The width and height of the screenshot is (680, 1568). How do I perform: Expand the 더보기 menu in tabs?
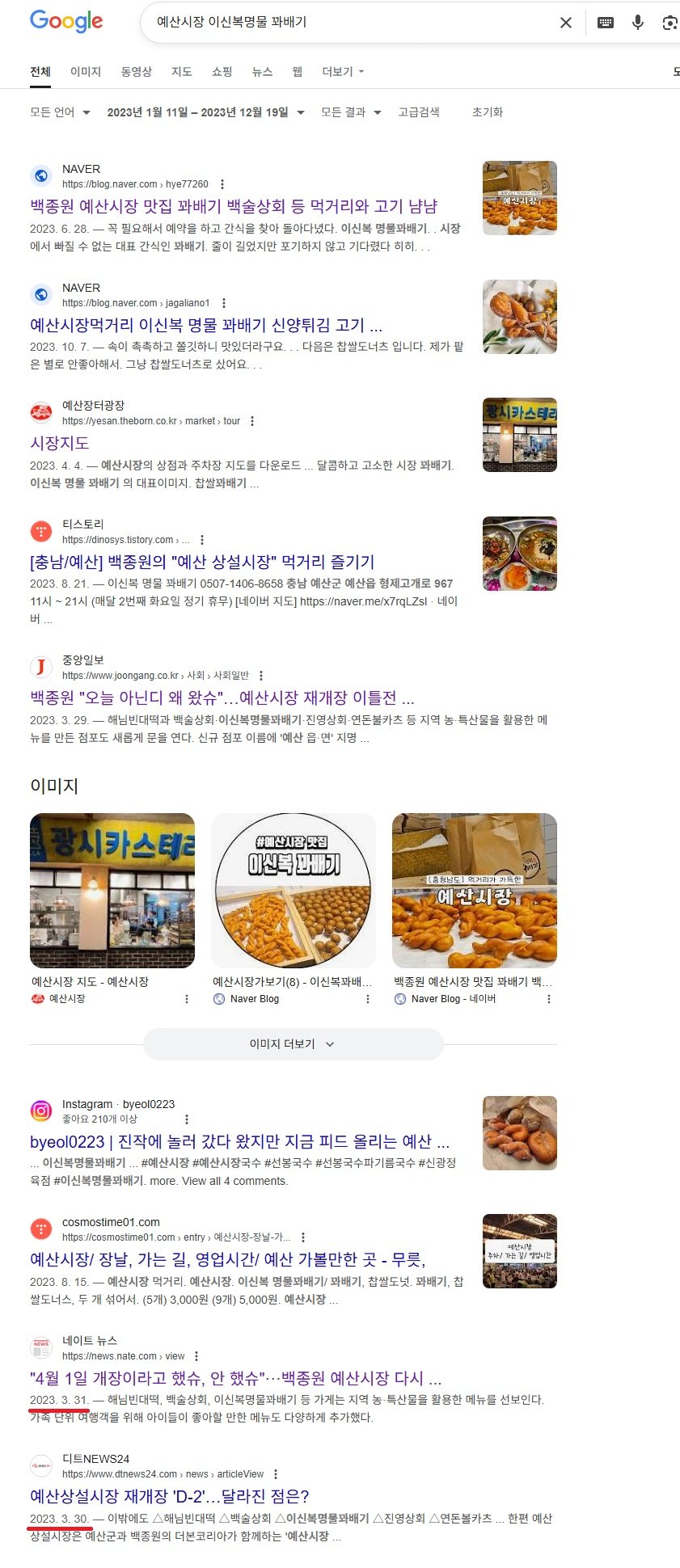(343, 72)
